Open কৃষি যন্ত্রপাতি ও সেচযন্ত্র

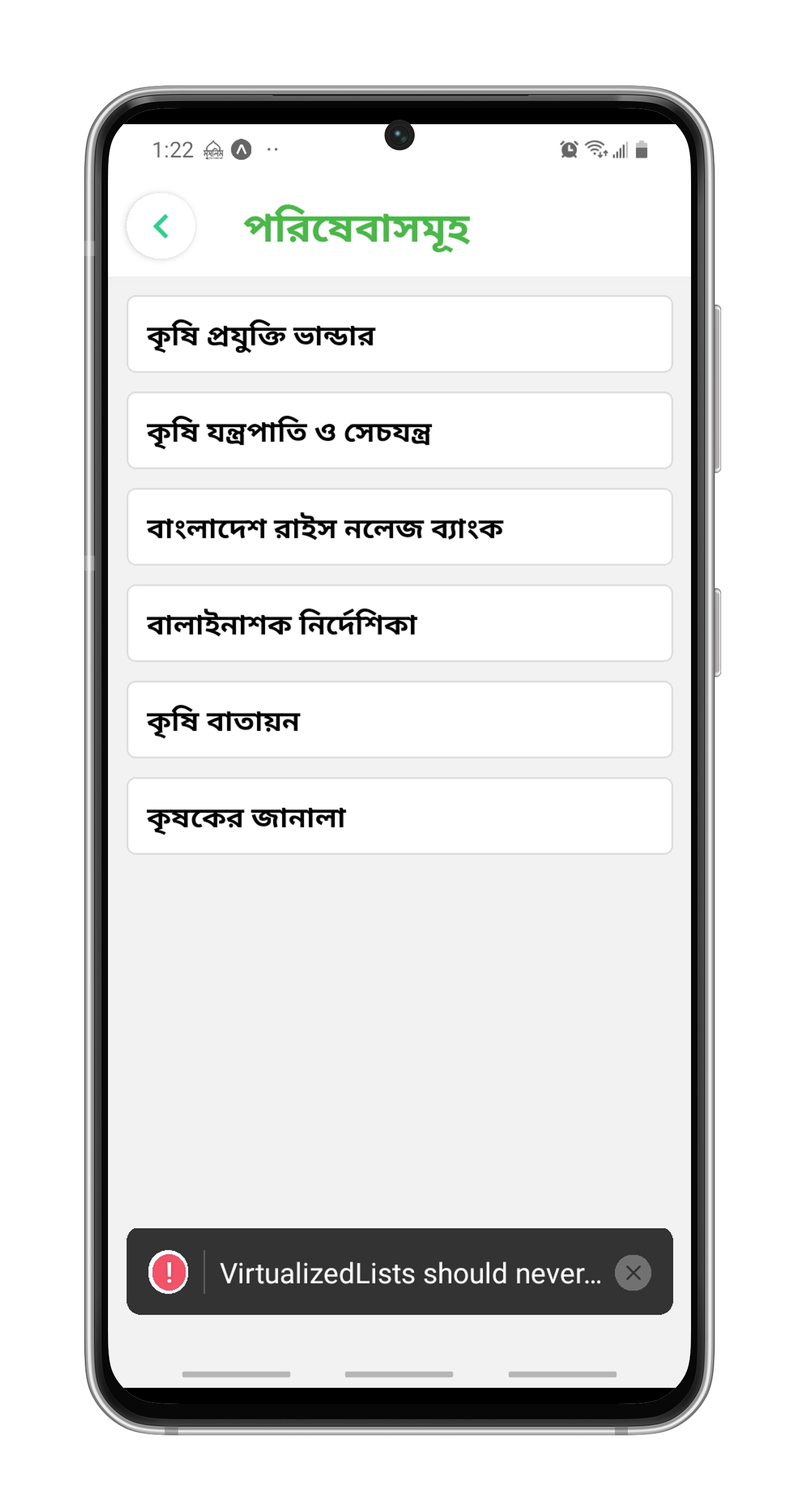tap(399, 430)
